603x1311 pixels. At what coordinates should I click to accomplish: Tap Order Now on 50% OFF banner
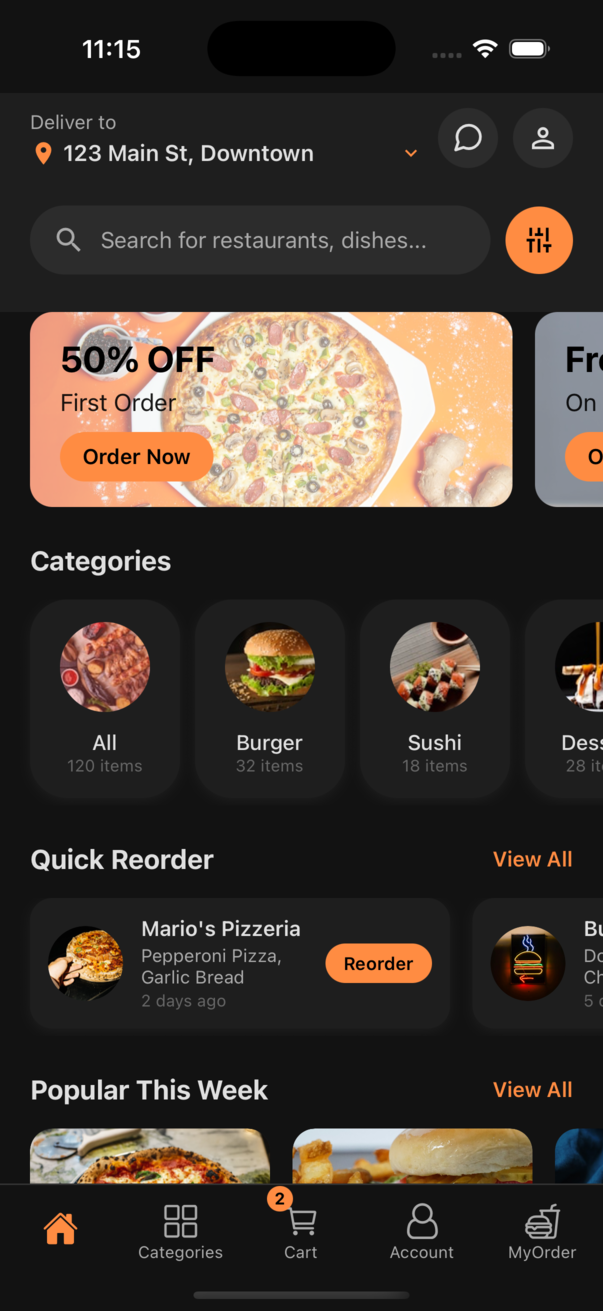(x=136, y=457)
